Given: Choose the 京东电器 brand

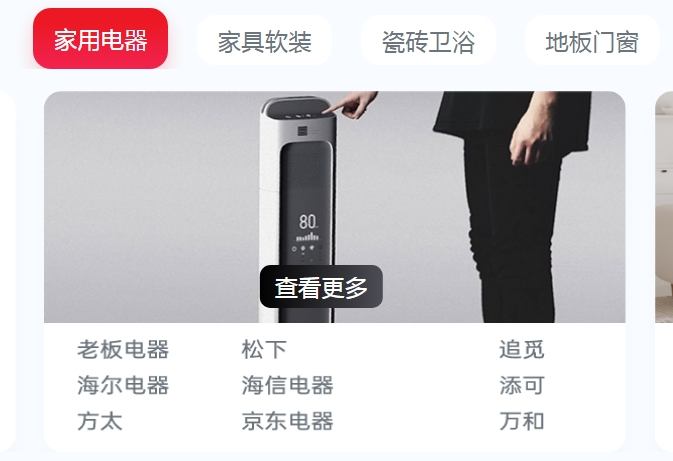Looking at the screenshot, I should (x=287, y=421).
